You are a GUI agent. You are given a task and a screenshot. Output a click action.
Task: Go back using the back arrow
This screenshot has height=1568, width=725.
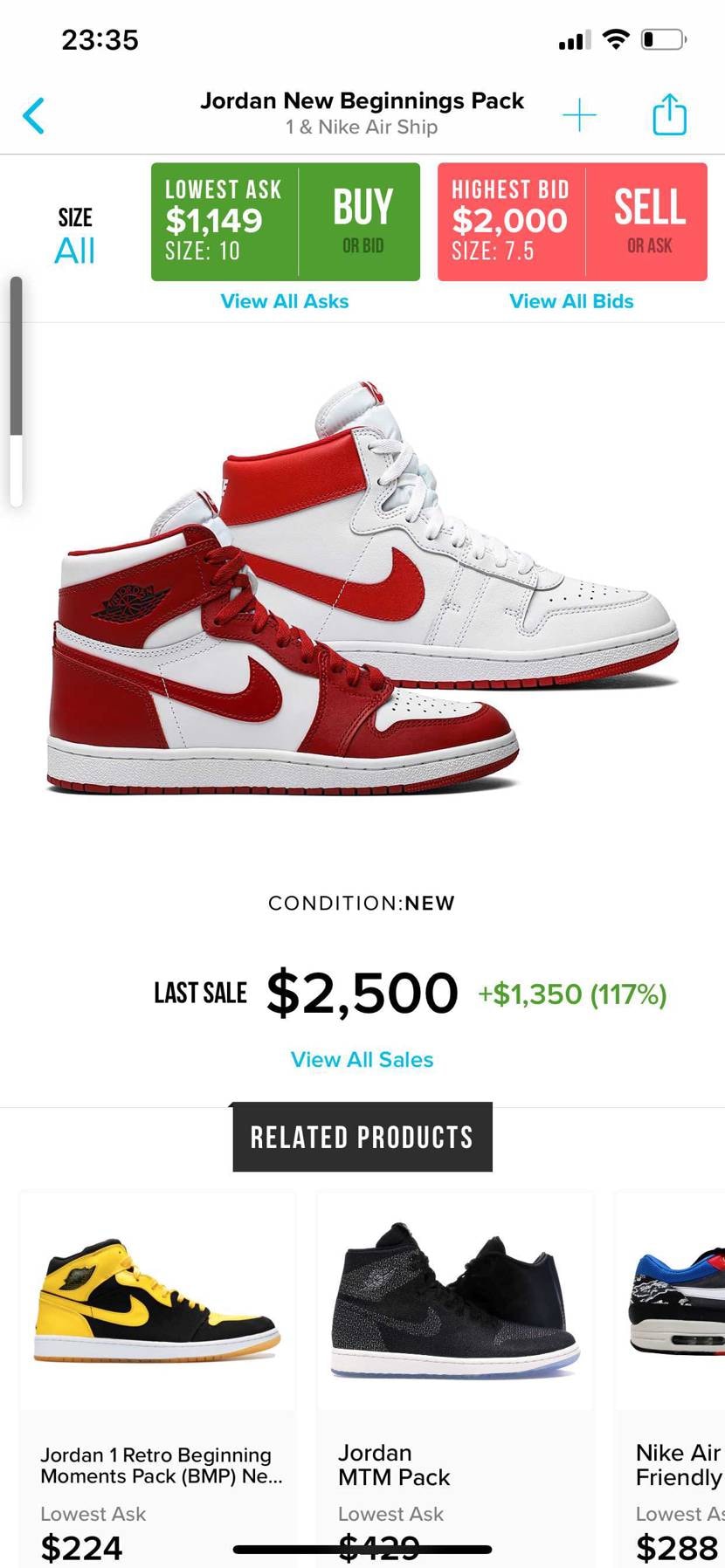click(33, 115)
